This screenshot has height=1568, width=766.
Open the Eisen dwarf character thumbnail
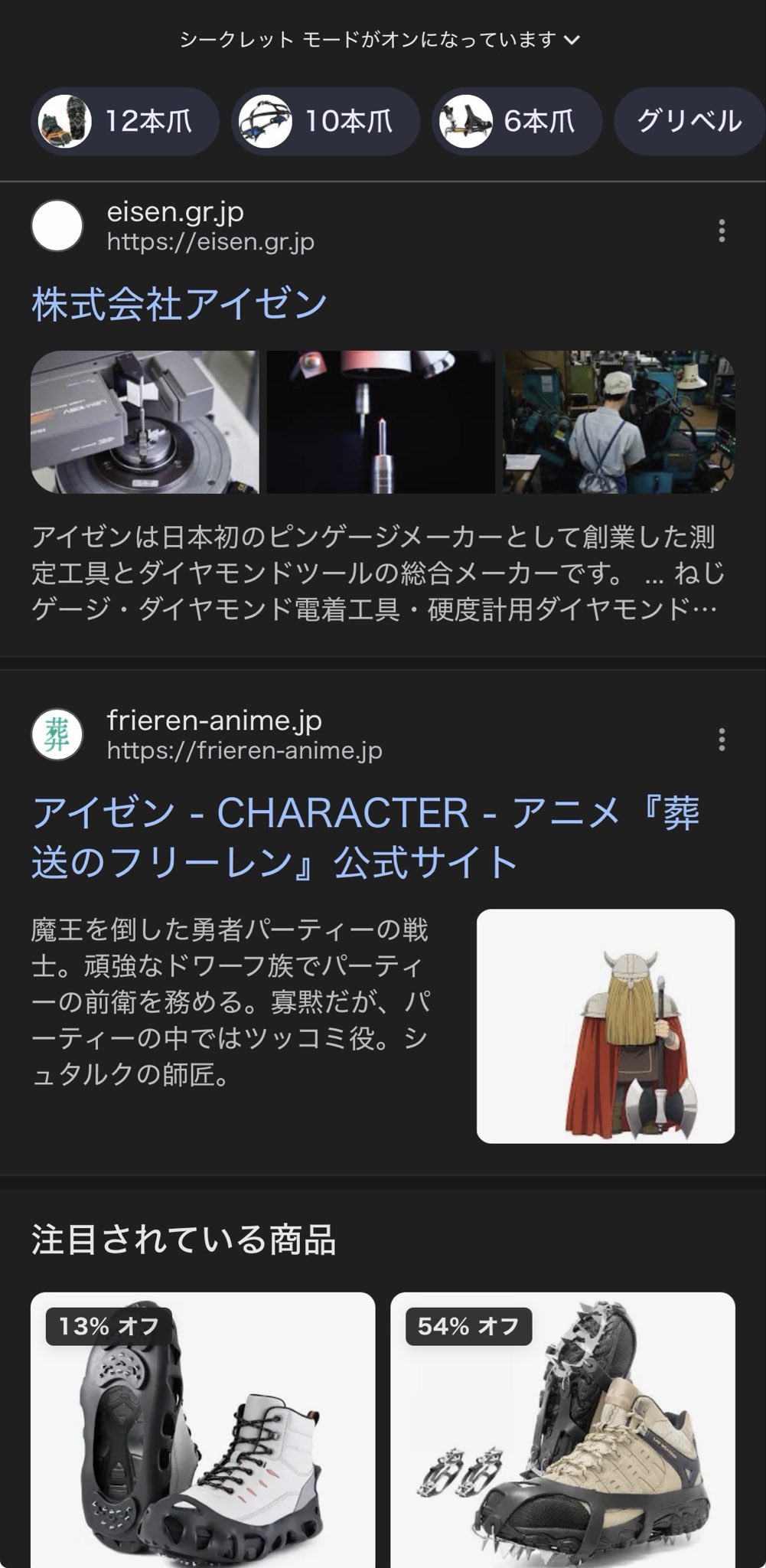[605, 1026]
